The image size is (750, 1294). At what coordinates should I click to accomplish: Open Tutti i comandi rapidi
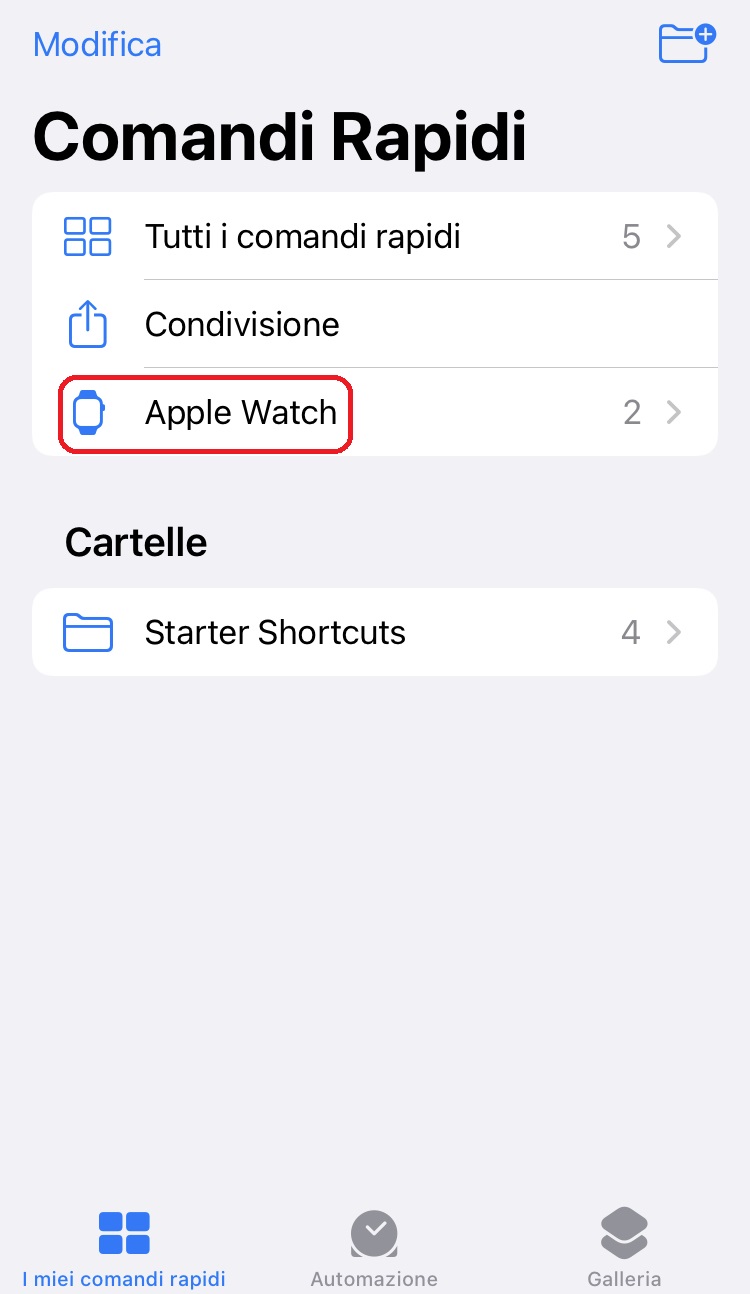(x=375, y=236)
